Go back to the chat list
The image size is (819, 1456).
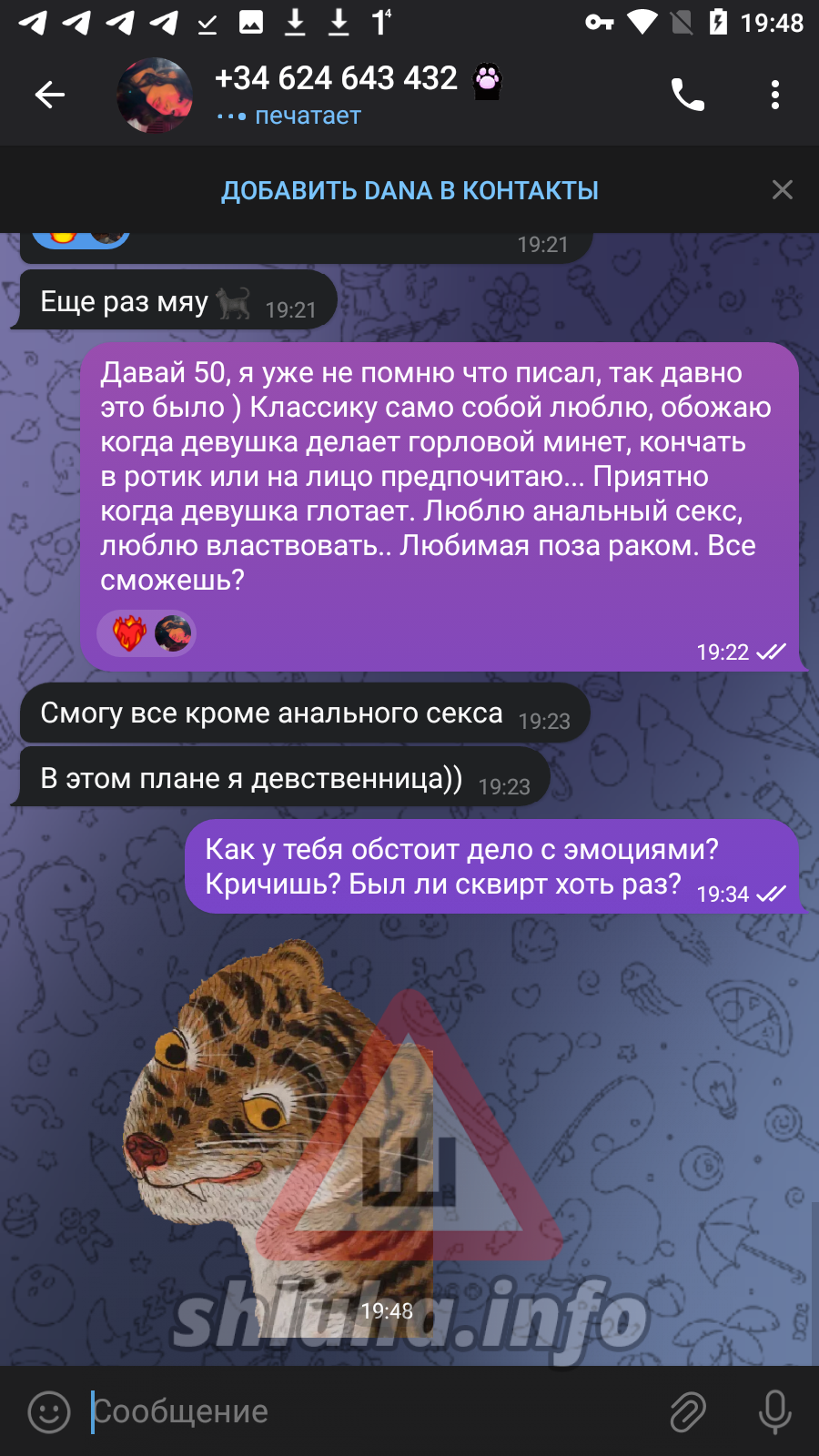pos(50,95)
